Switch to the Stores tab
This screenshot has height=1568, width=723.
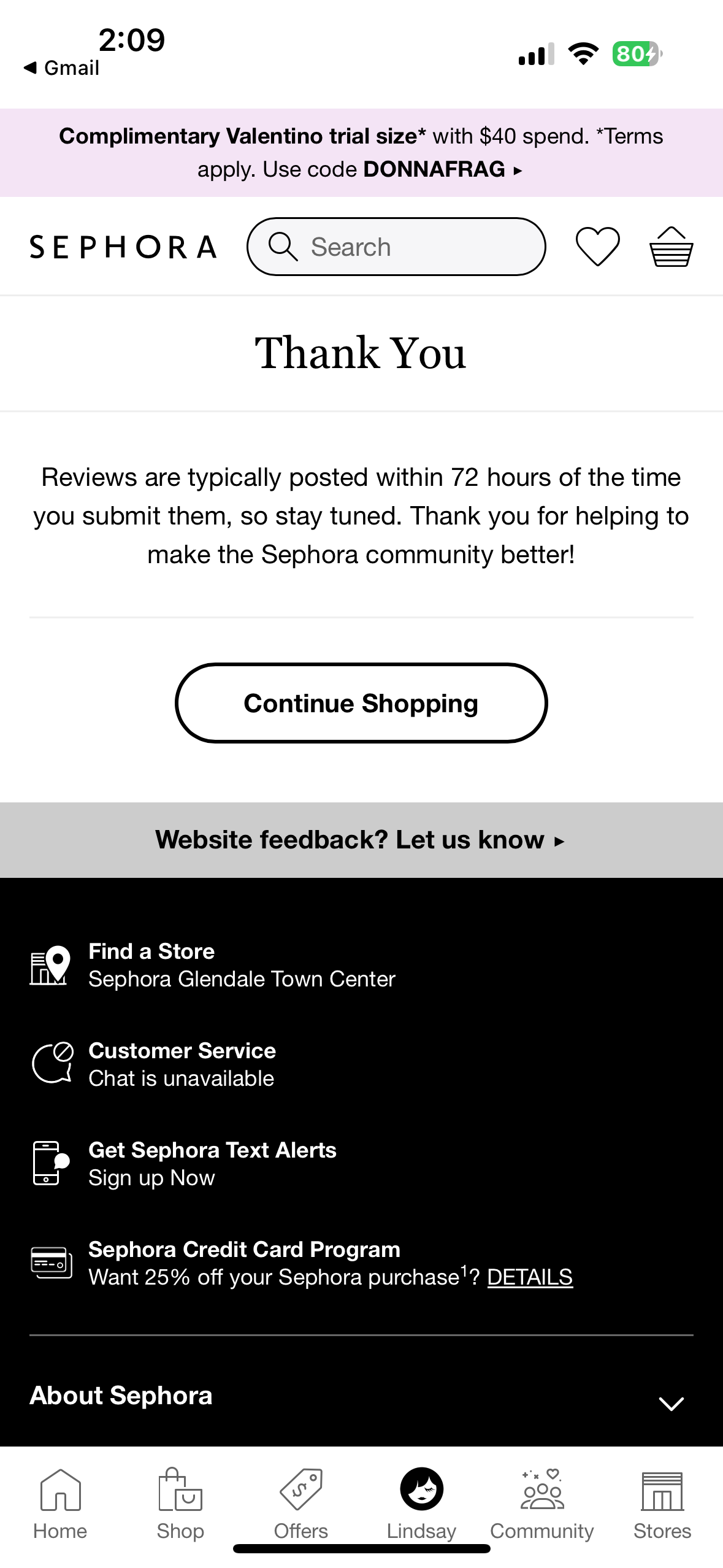click(662, 1504)
